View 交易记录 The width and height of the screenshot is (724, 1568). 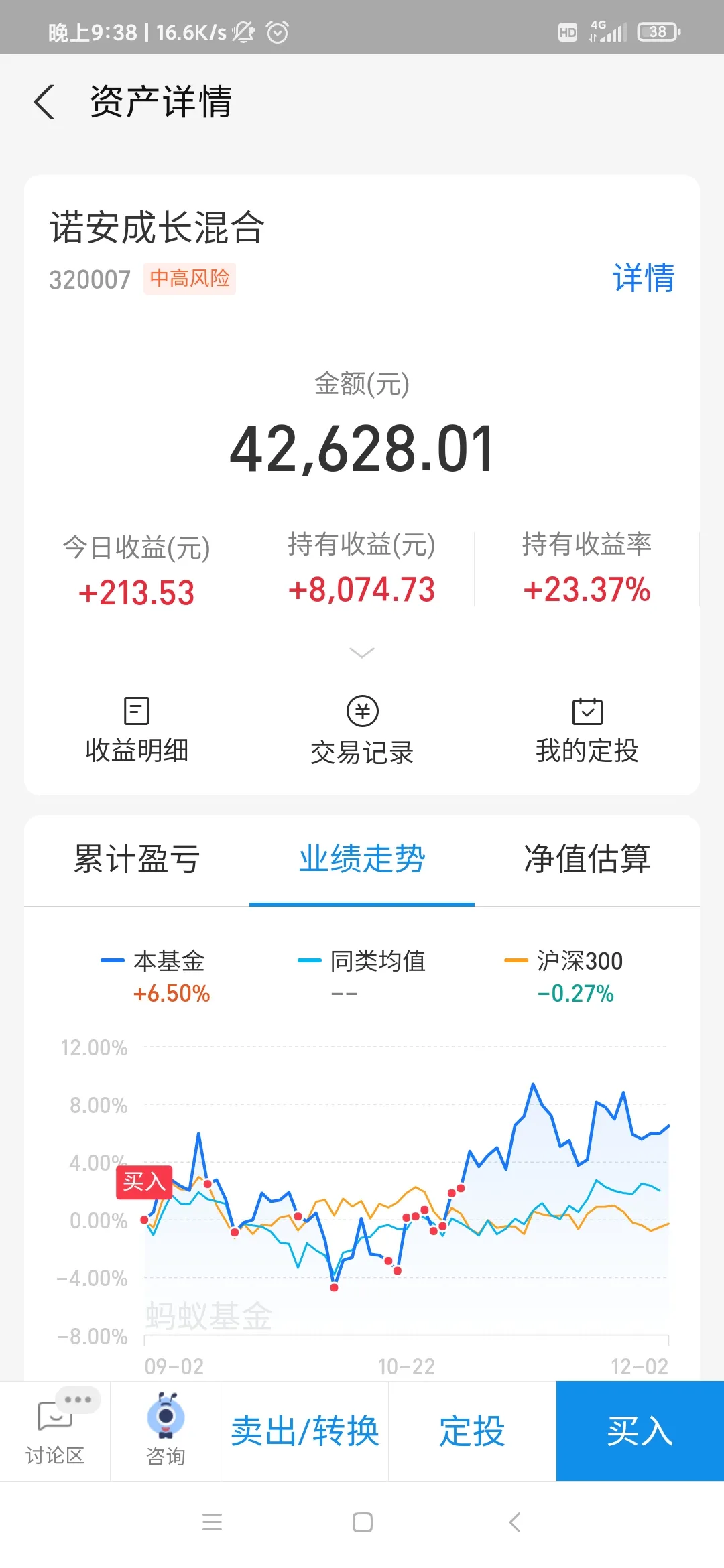click(x=362, y=731)
